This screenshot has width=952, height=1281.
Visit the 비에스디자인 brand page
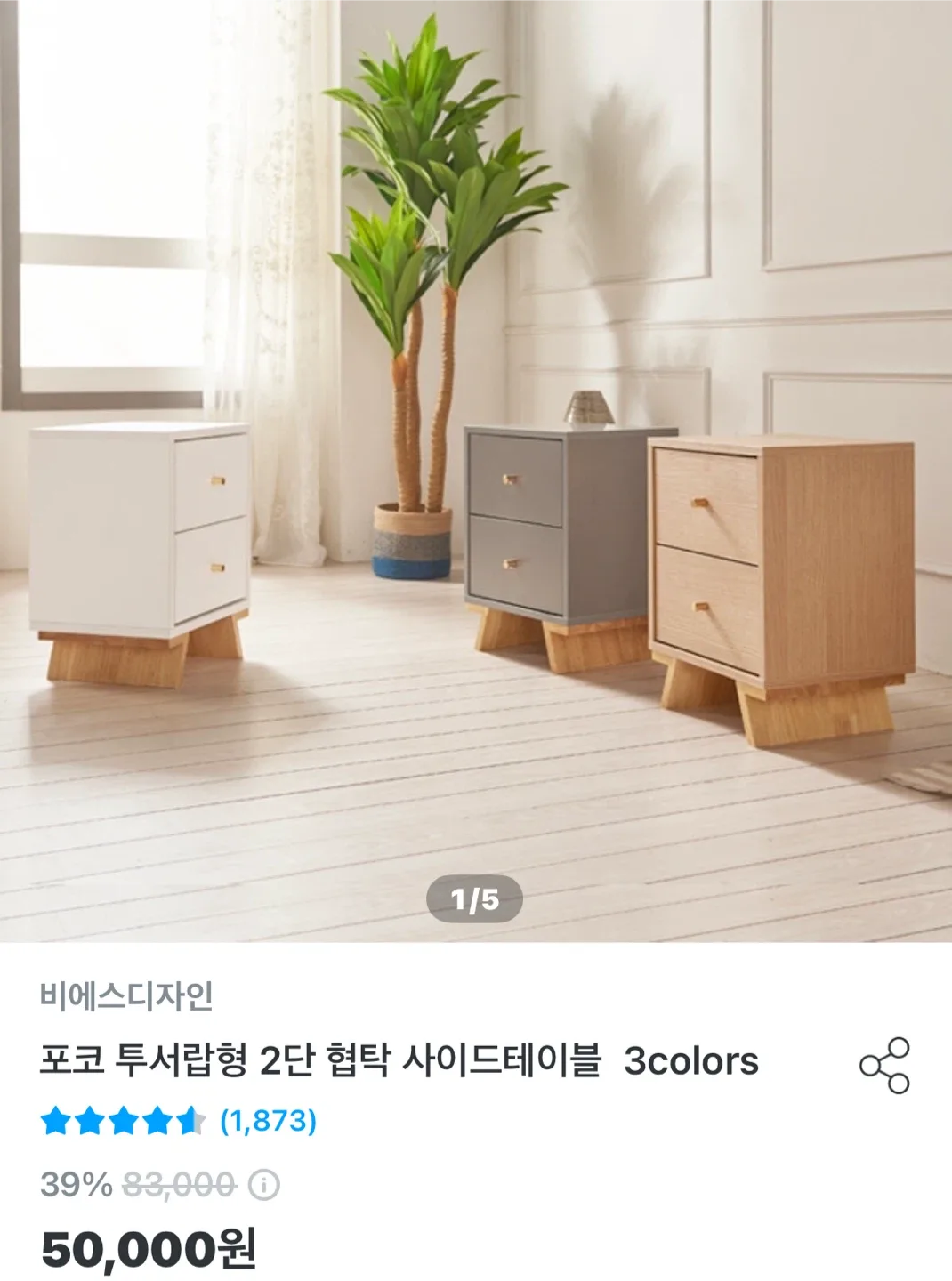pos(126,995)
